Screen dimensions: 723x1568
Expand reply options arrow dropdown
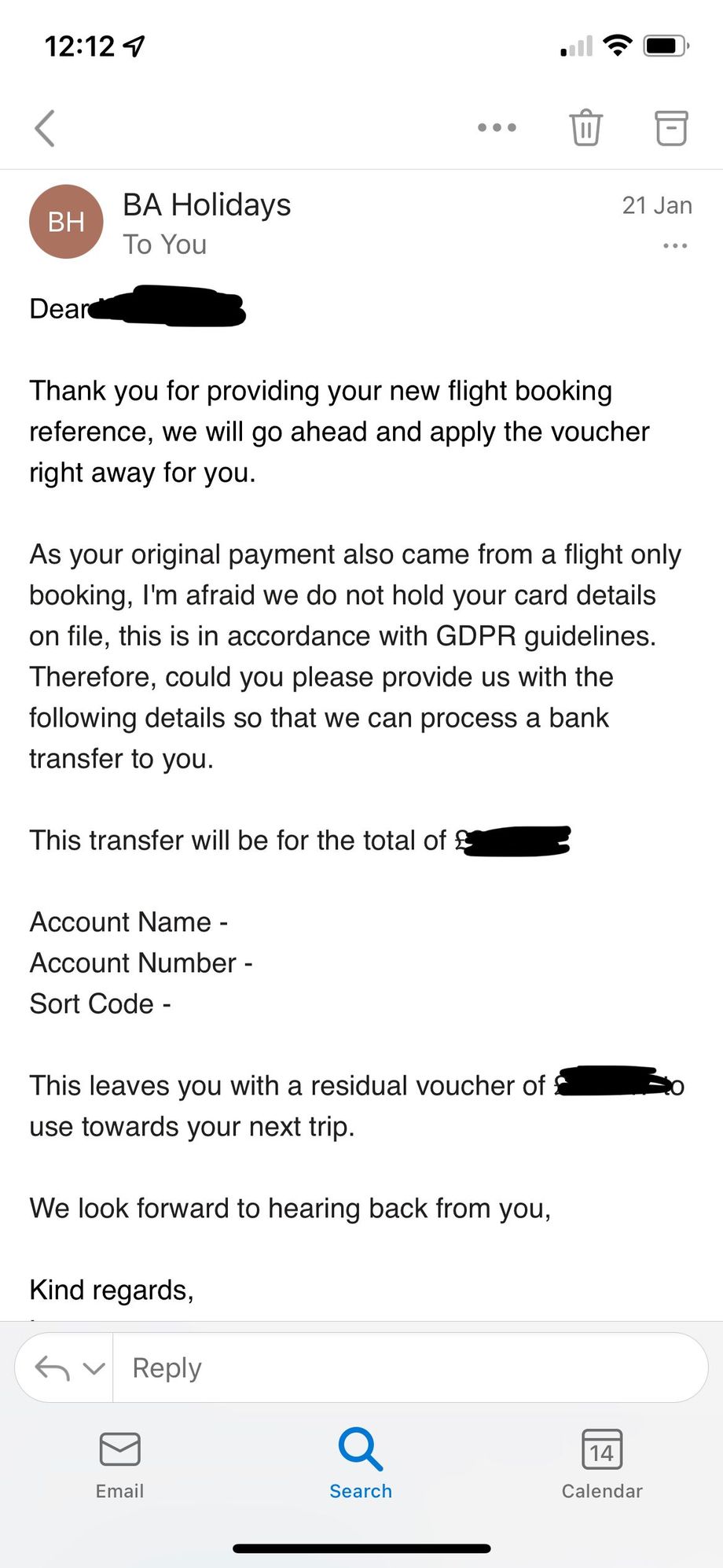(x=94, y=1368)
